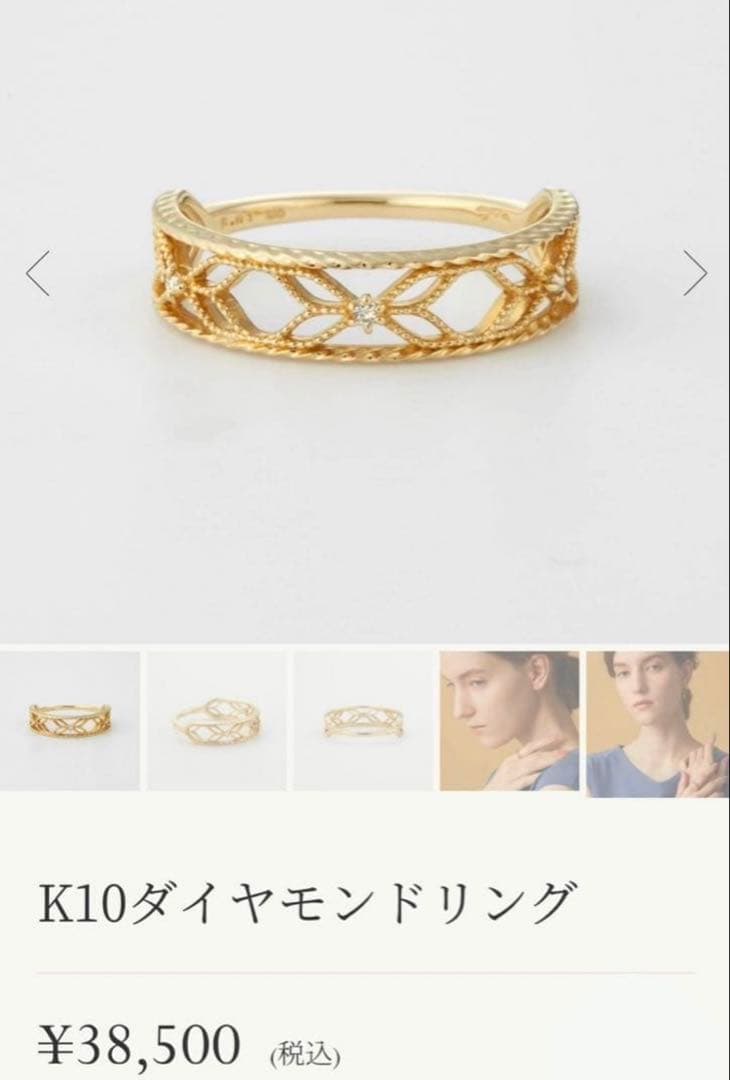
Task: Choose the thumbnail of the model in profile
Action: 509,721
